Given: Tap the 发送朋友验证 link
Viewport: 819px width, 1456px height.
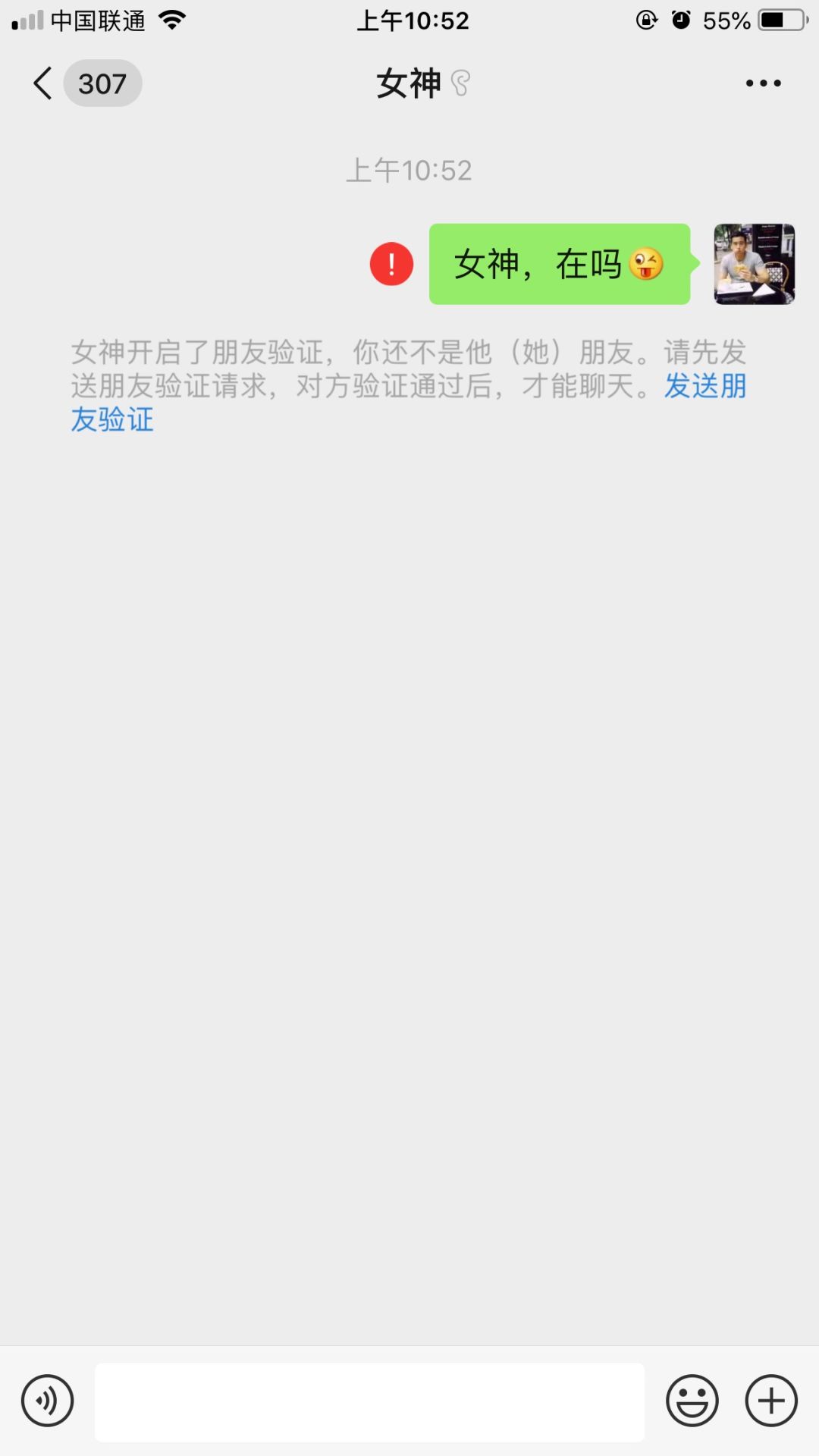Looking at the screenshot, I should coord(705,387).
